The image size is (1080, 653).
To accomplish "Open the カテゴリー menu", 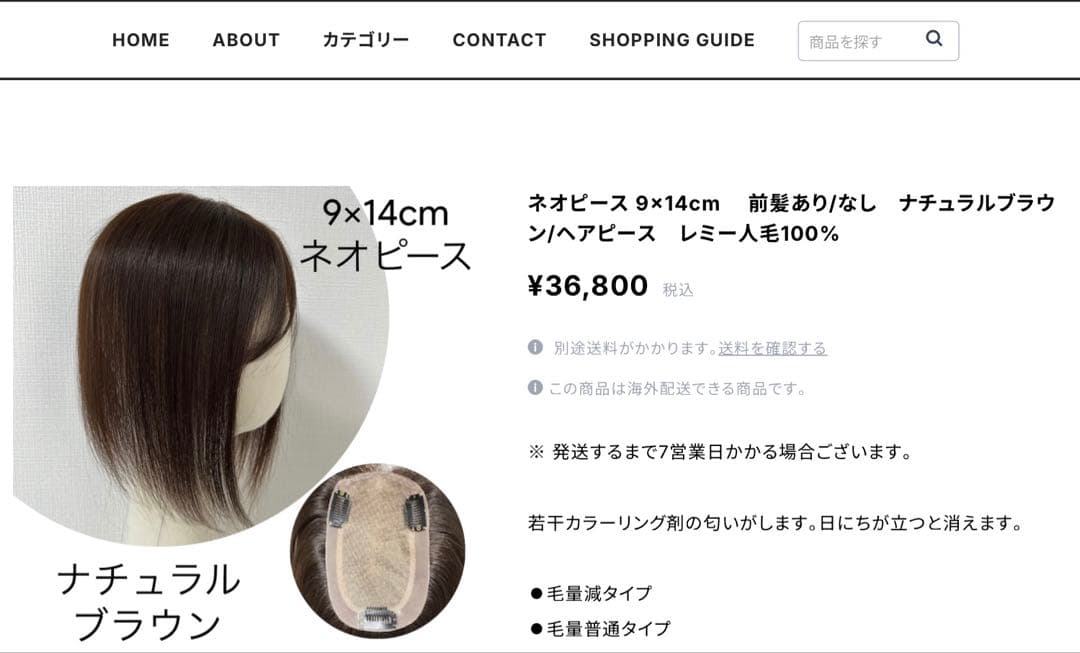I will pos(366,40).
